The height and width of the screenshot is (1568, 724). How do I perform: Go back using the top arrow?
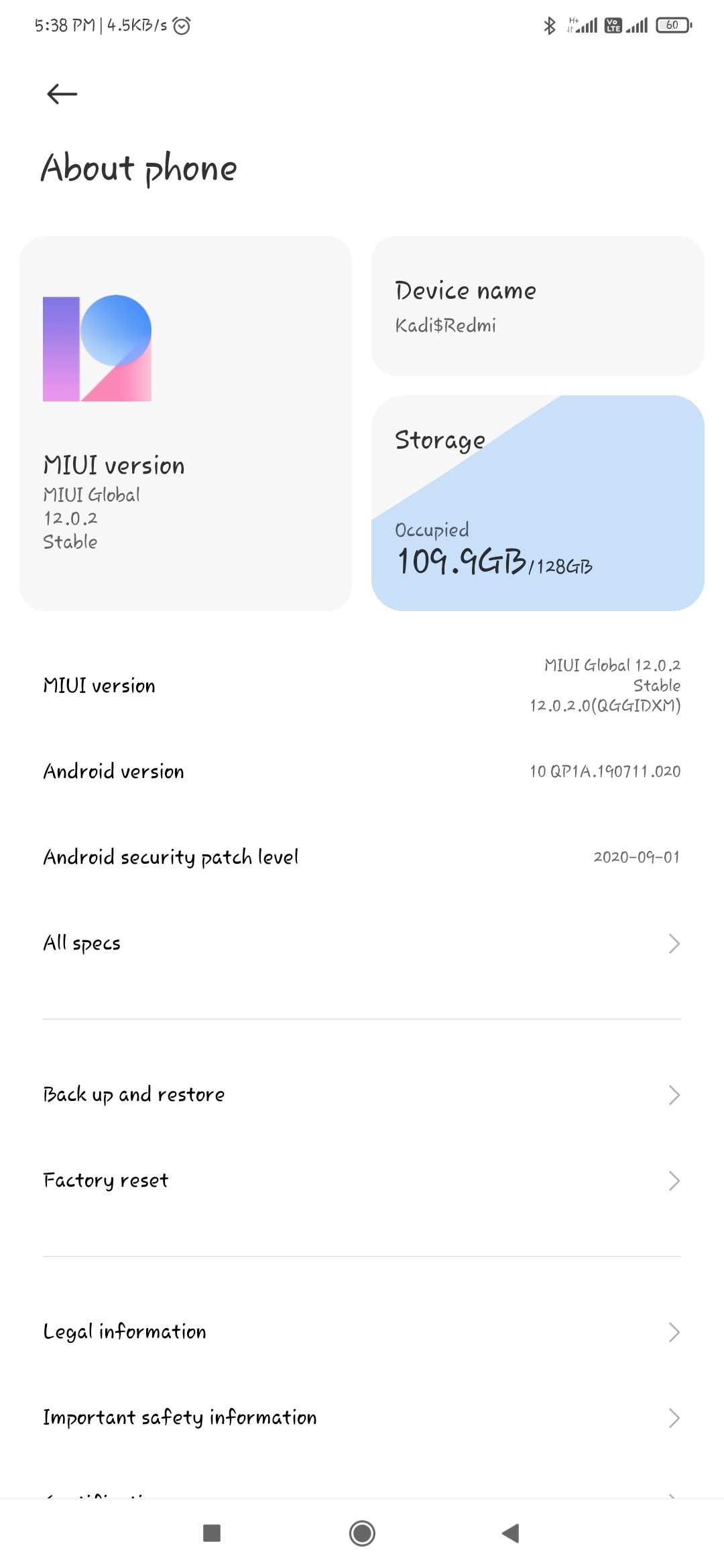coord(62,94)
